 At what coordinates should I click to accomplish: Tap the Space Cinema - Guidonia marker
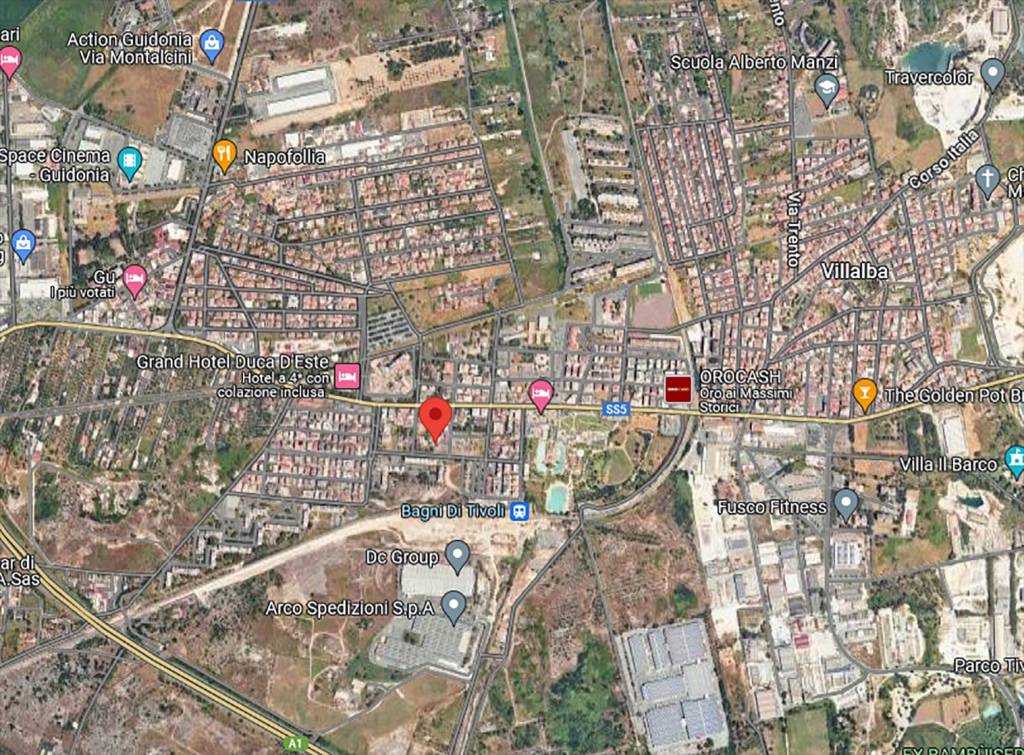pos(129,161)
